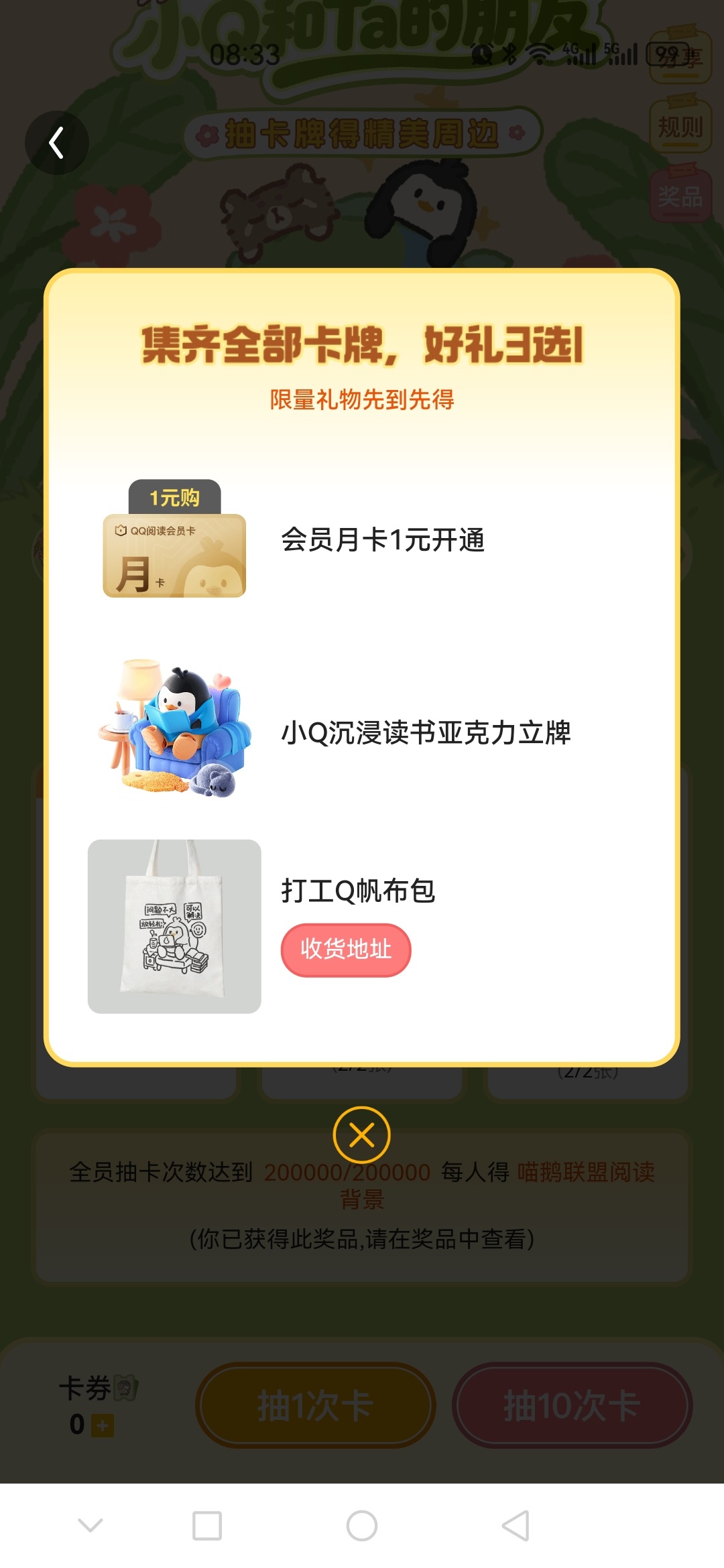Select the 小Q沉浸读书亚克力立牌 gift
This screenshot has height=1568, width=724.
click(x=425, y=732)
